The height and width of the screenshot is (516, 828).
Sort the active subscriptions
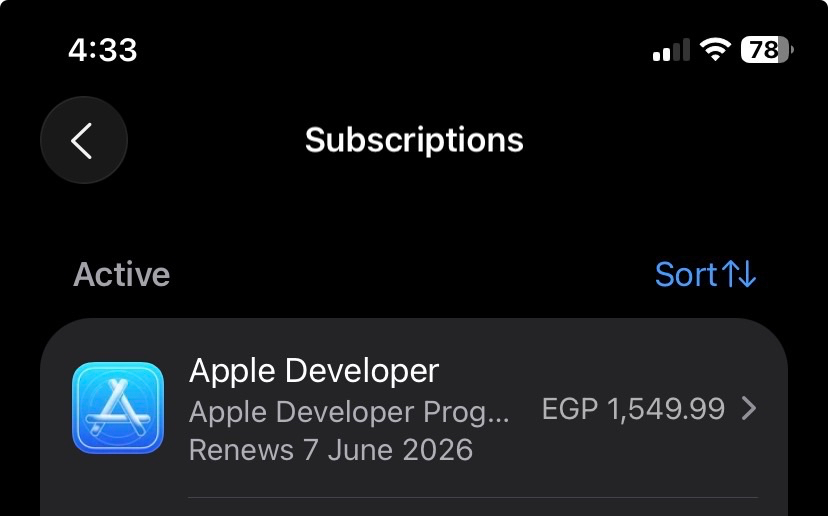click(x=705, y=274)
